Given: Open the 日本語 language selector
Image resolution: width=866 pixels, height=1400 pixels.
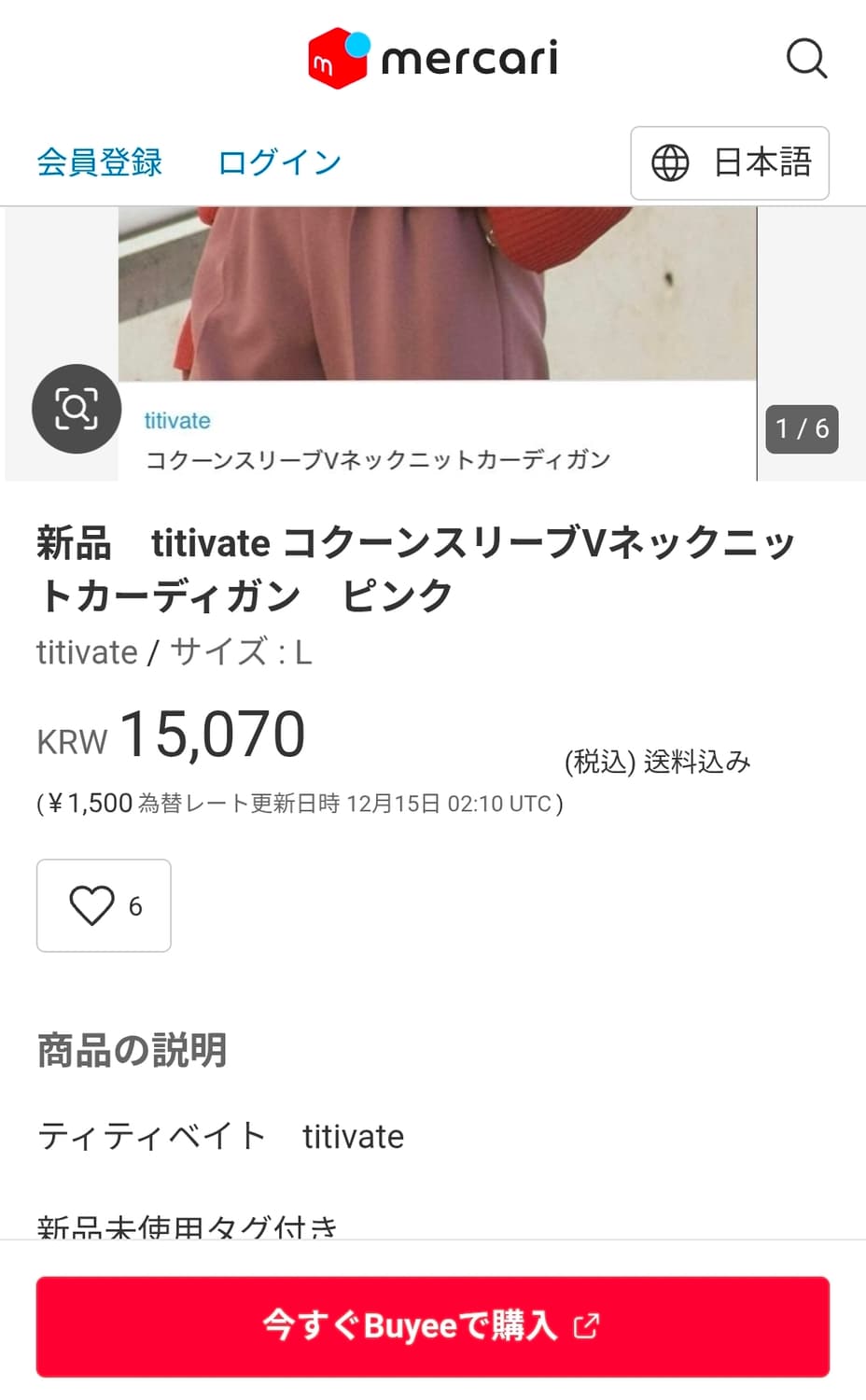Looking at the screenshot, I should tap(729, 163).
